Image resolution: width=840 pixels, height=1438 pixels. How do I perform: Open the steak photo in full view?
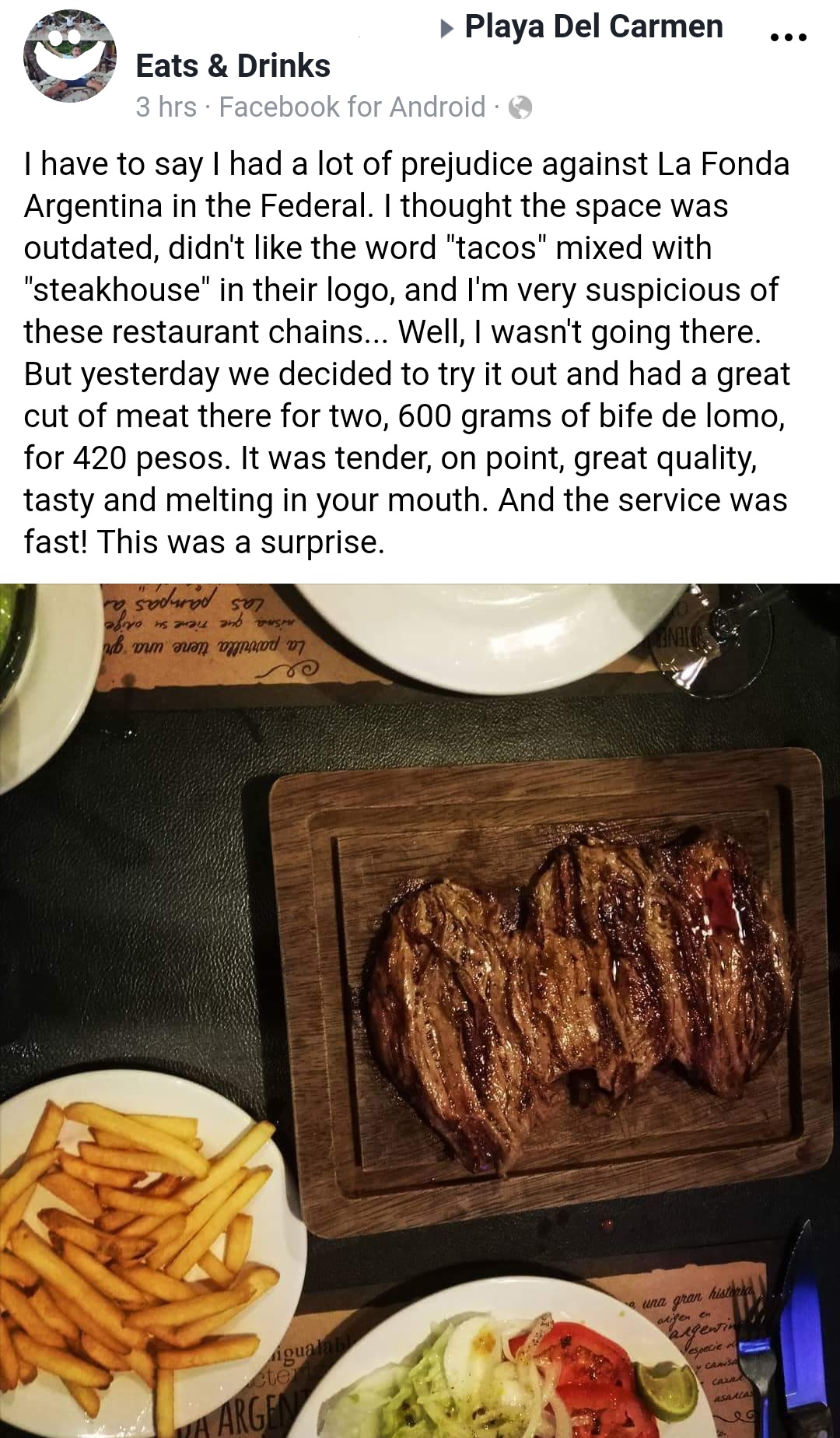(420, 1010)
